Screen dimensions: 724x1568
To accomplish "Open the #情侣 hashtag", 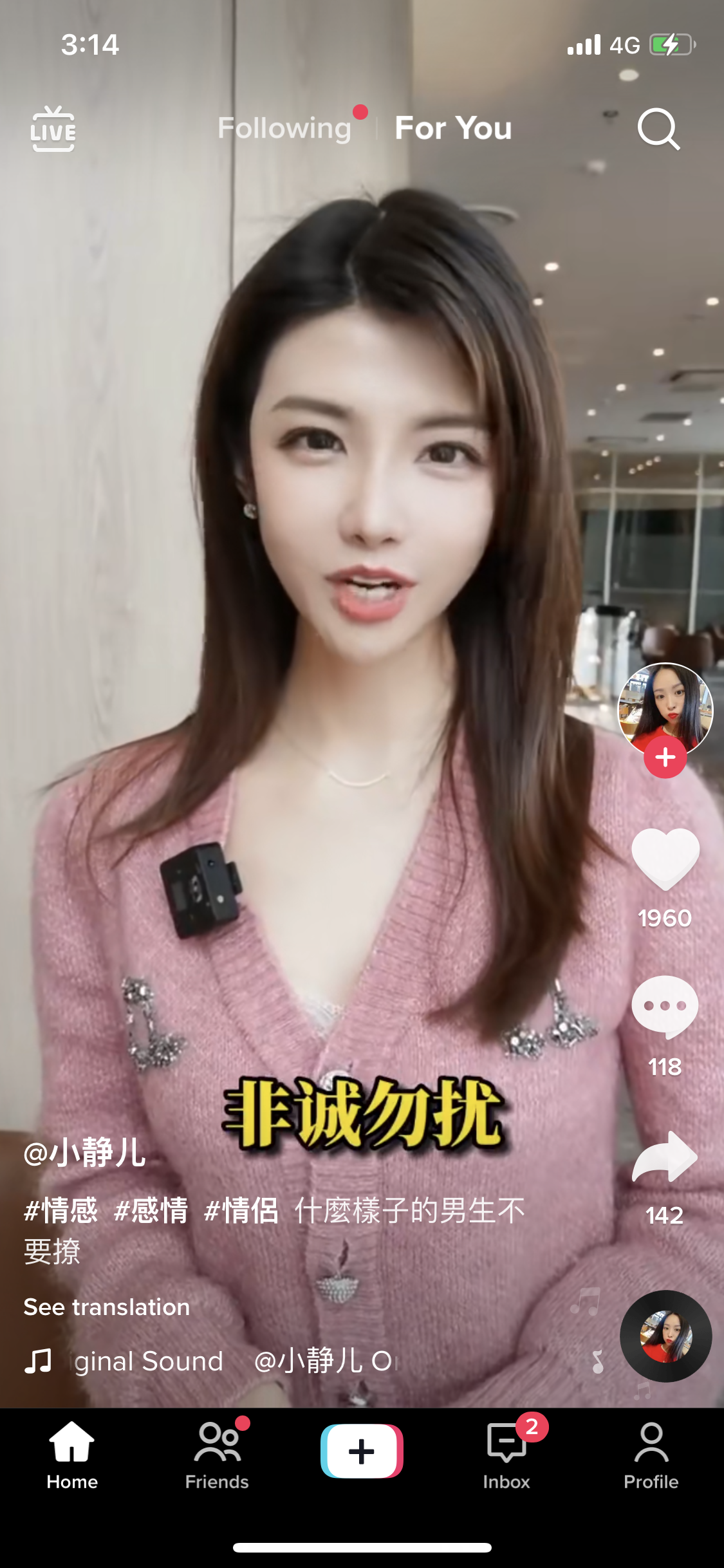I will click(x=241, y=1211).
